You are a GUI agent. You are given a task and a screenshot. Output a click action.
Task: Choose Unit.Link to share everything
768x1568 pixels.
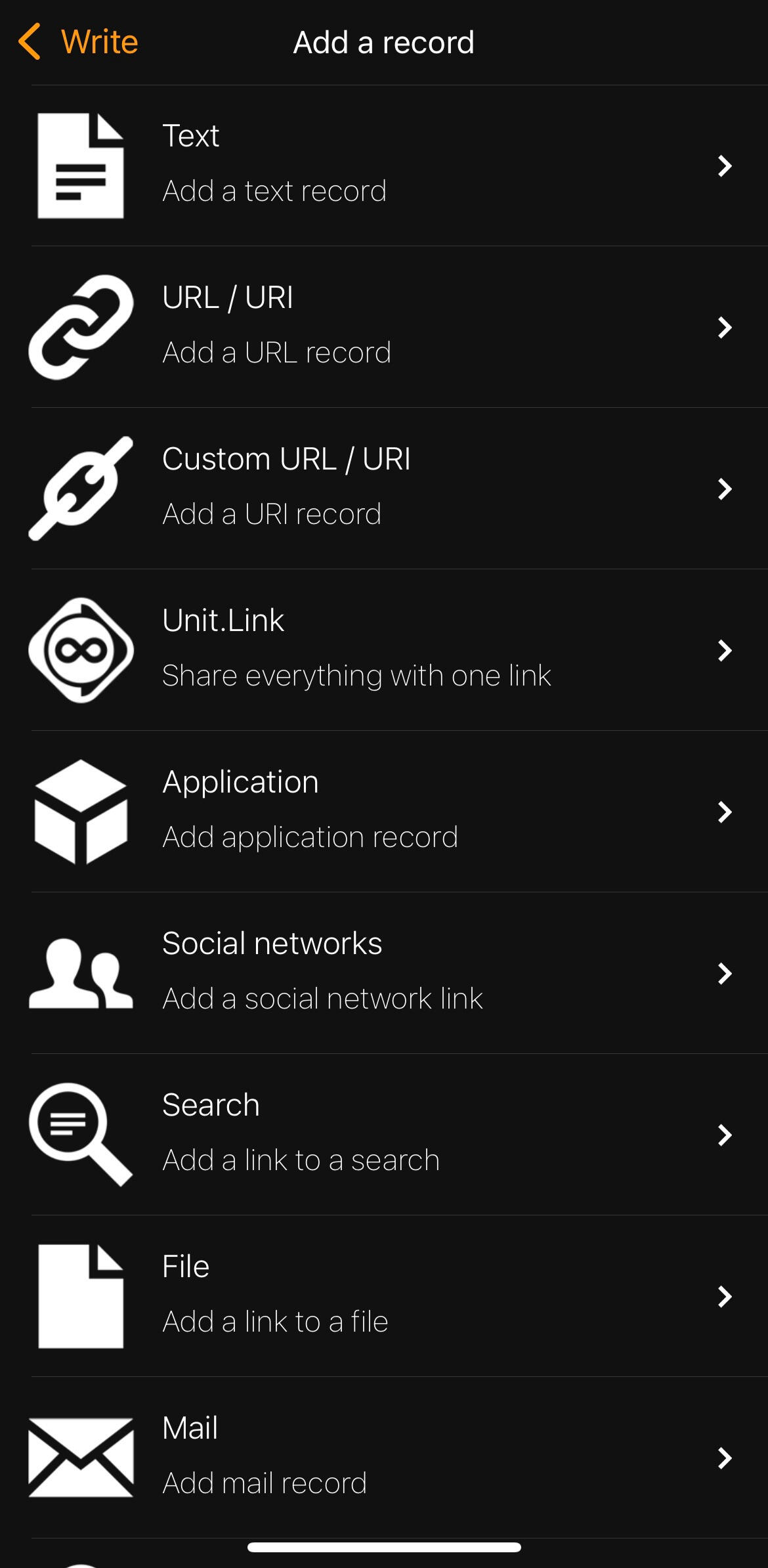(x=384, y=650)
